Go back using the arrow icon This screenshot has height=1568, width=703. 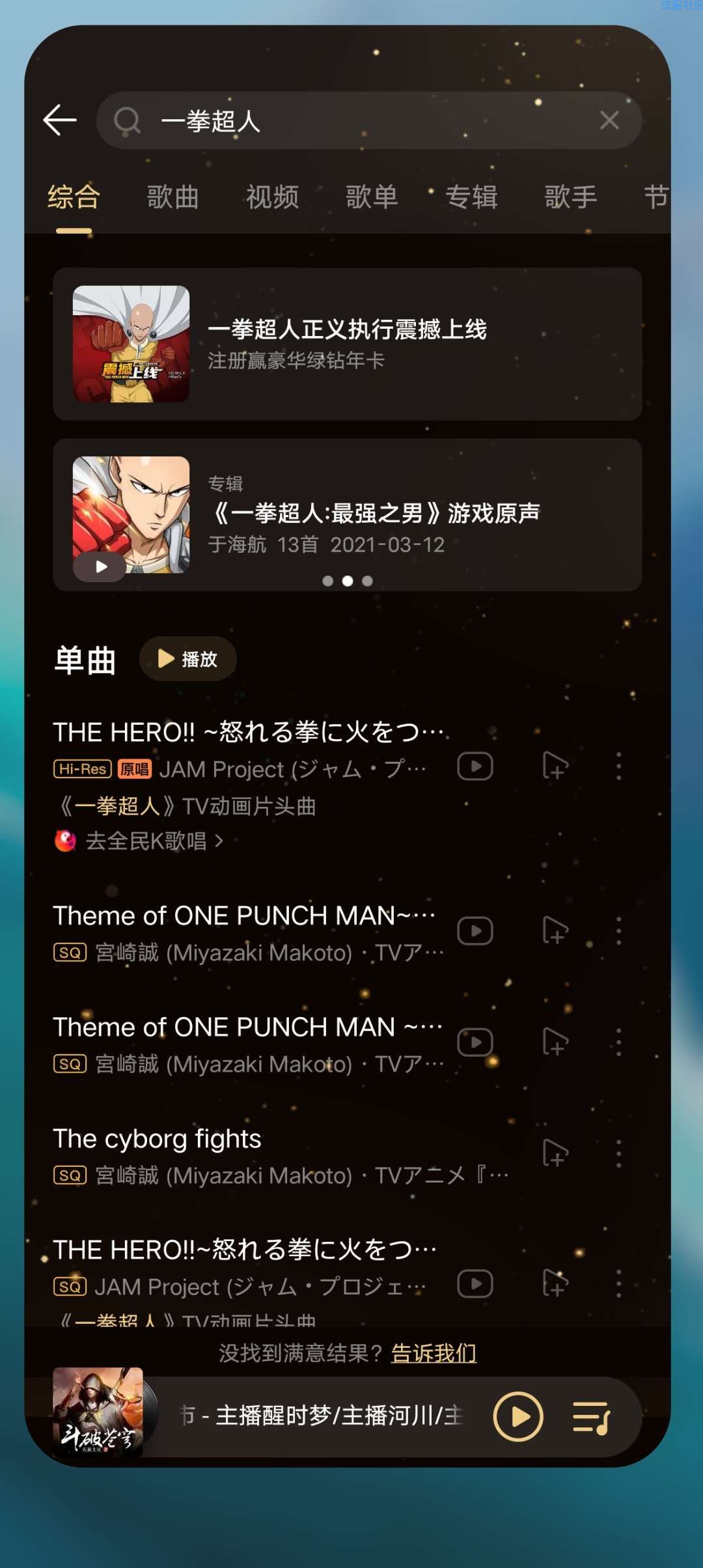[x=60, y=120]
